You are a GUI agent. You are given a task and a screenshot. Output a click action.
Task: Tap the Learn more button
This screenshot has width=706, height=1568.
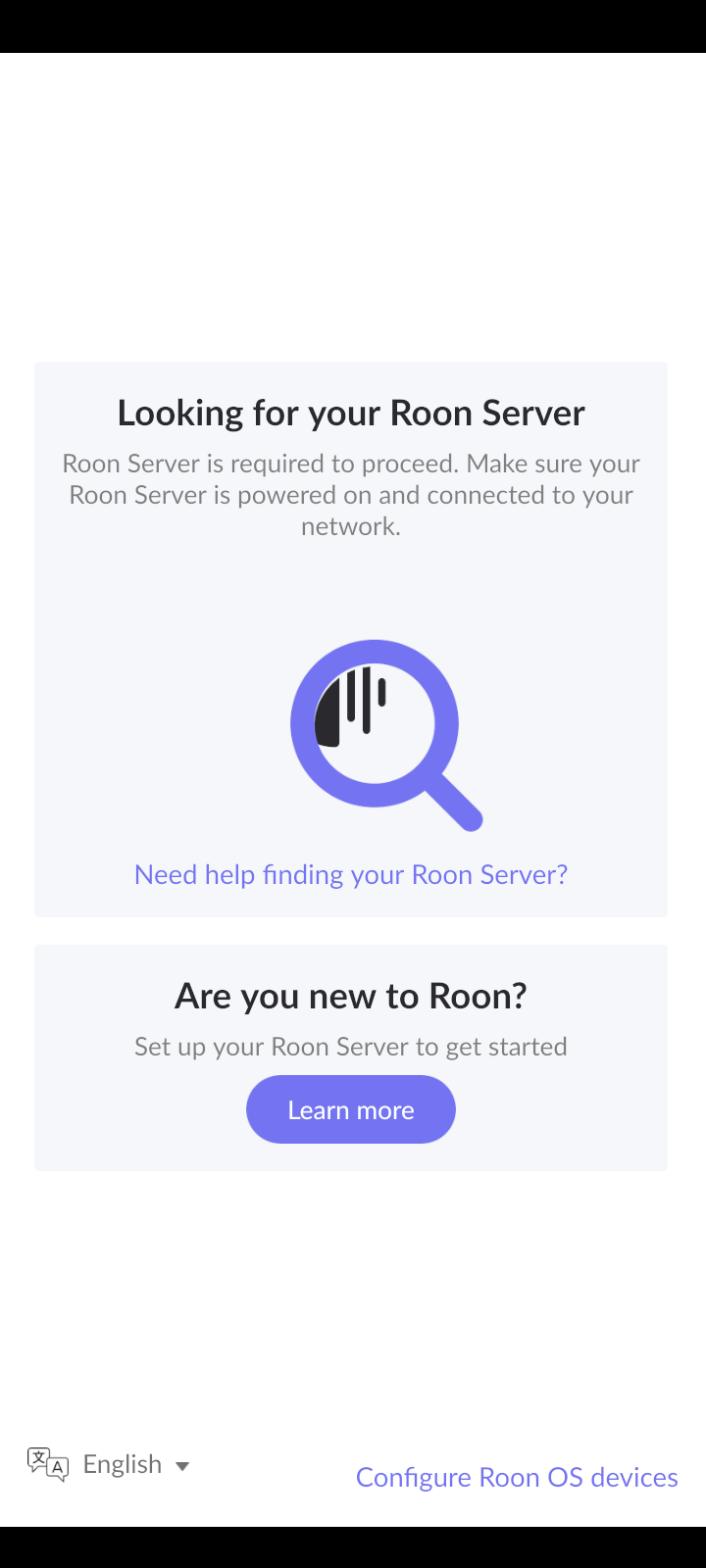[x=351, y=1109]
